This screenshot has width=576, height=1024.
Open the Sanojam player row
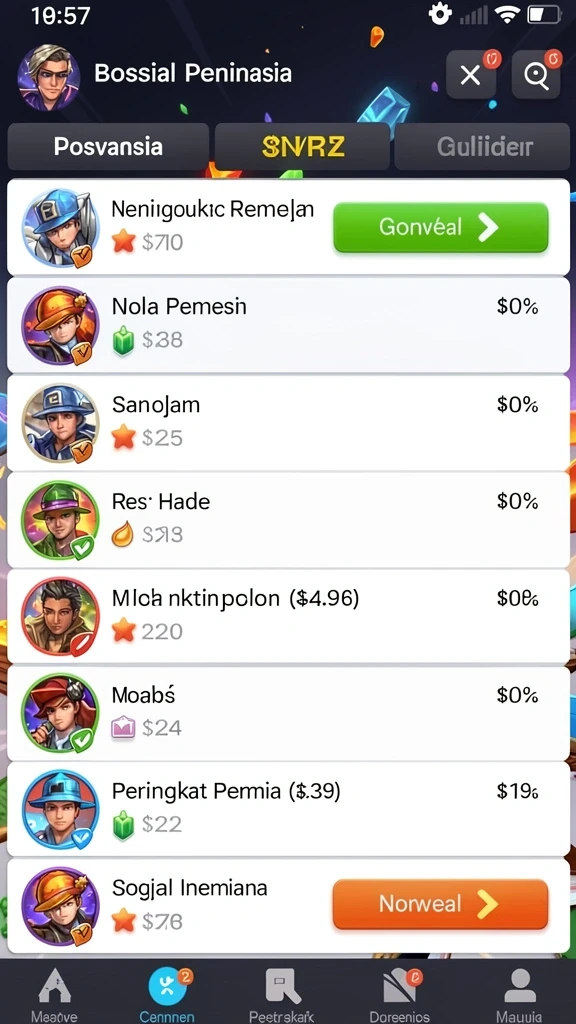tap(288, 423)
